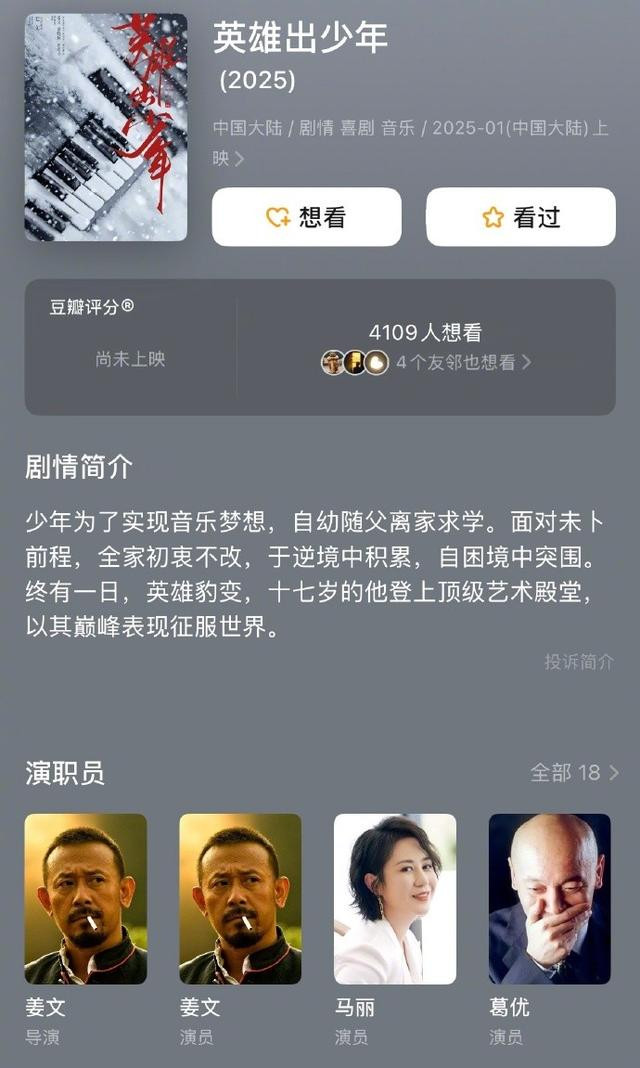This screenshot has height=1068, width=640.
Task: Tap 投诉简介 to report the synopsis
Action: [579, 662]
